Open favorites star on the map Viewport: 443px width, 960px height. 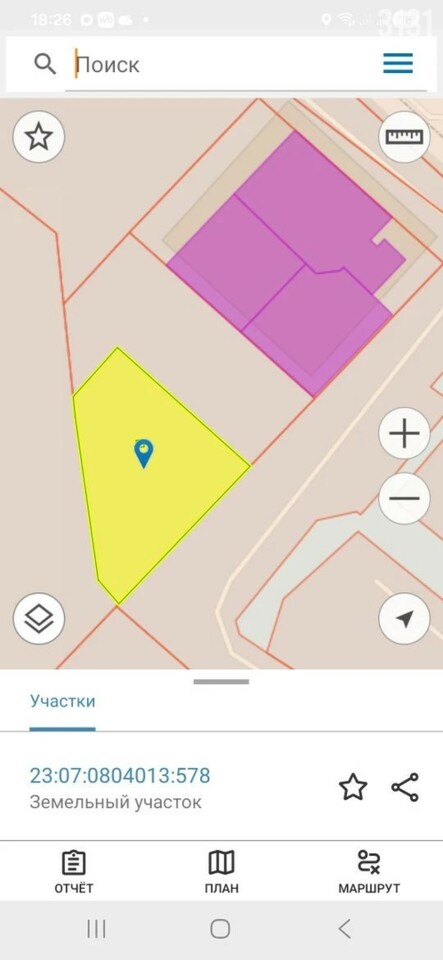click(x=39, y=136)
